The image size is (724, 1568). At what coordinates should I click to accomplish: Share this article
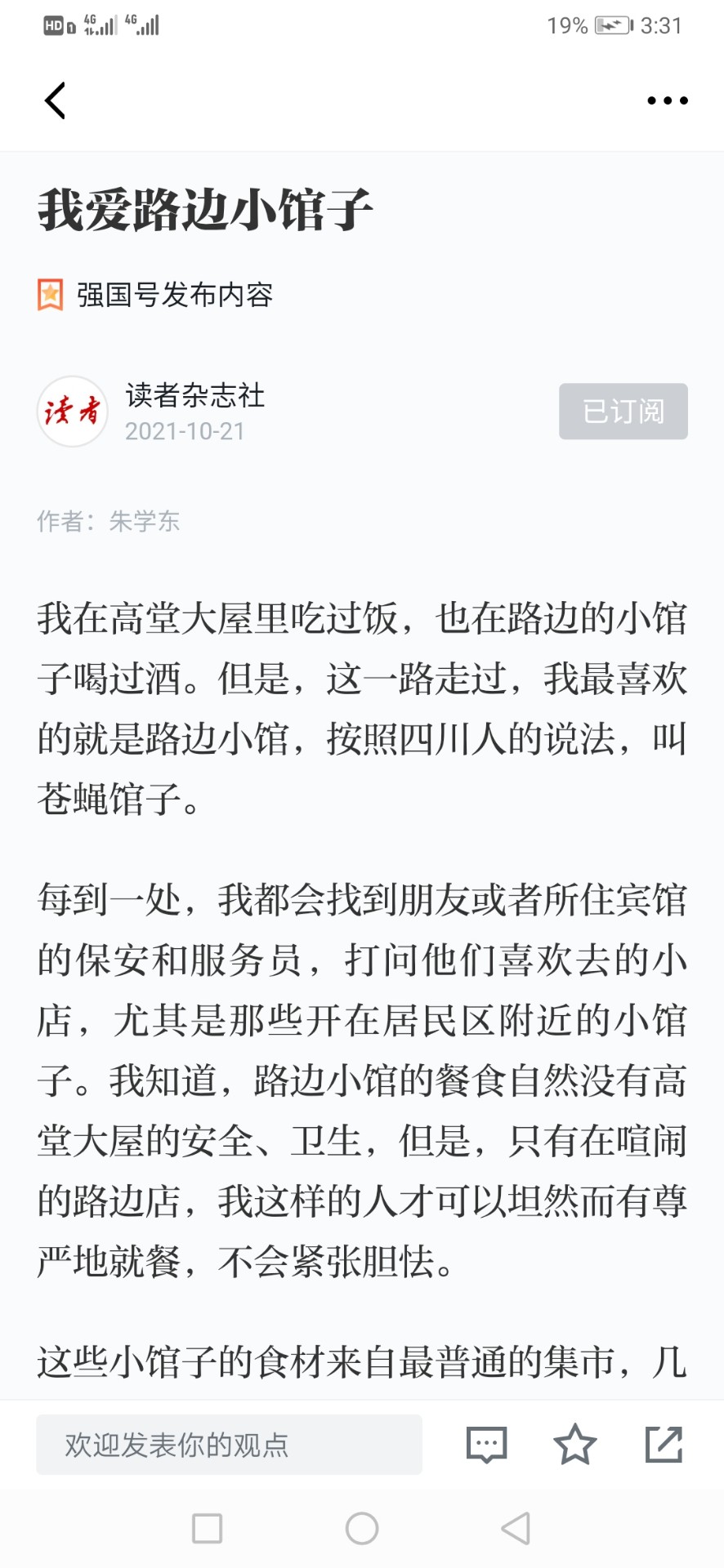(x=664, y=1444)
